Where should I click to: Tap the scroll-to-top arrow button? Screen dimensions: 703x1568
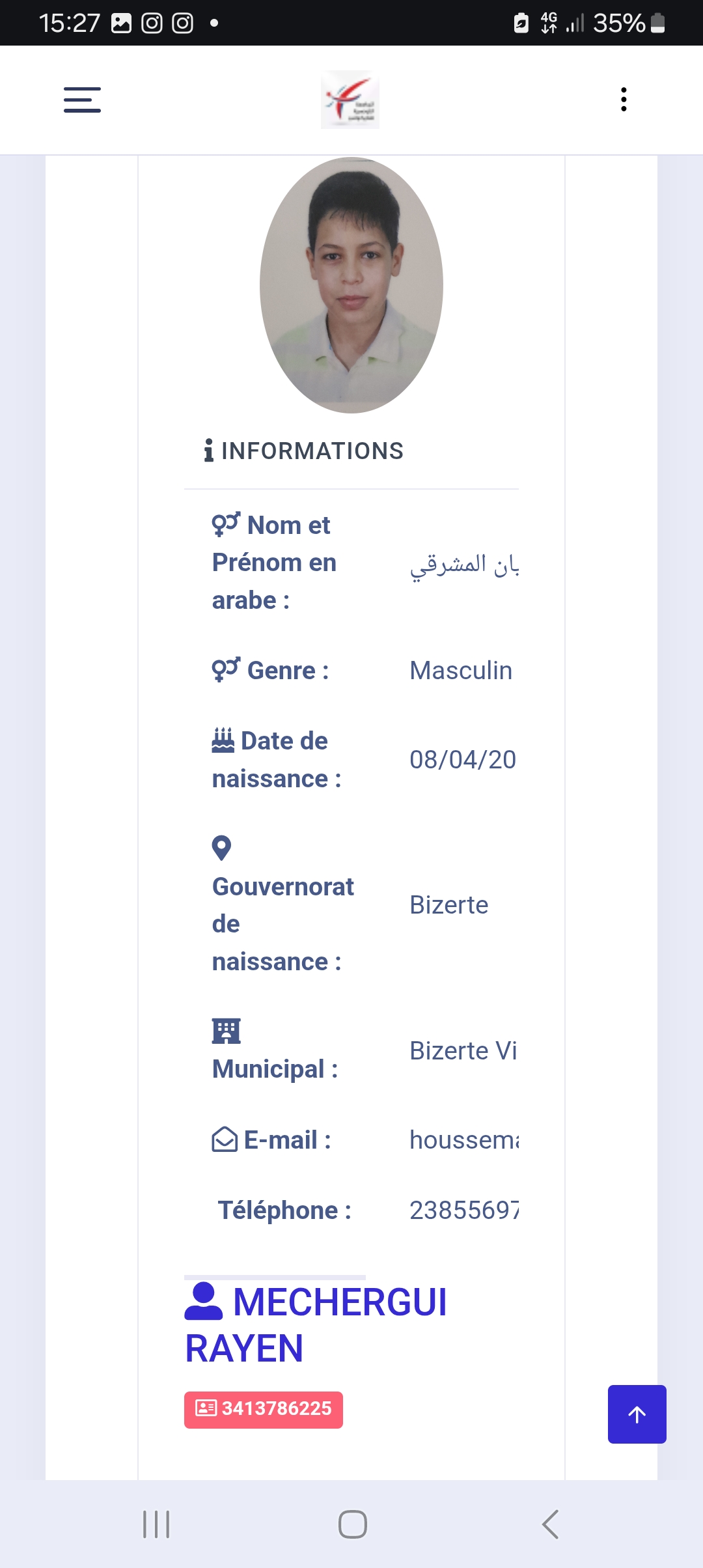(637, 1414)
